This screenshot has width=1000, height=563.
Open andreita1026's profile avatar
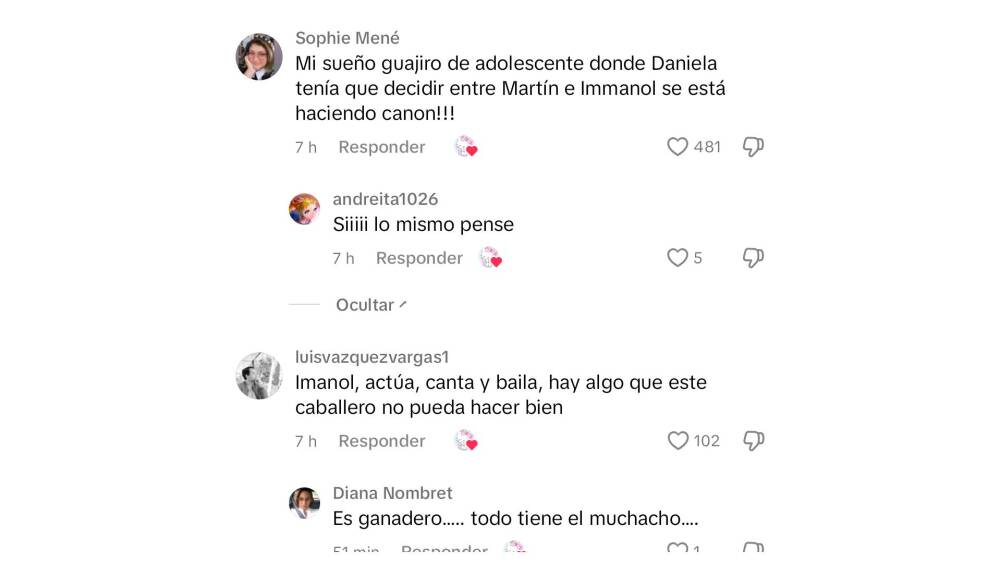(304, 209)
